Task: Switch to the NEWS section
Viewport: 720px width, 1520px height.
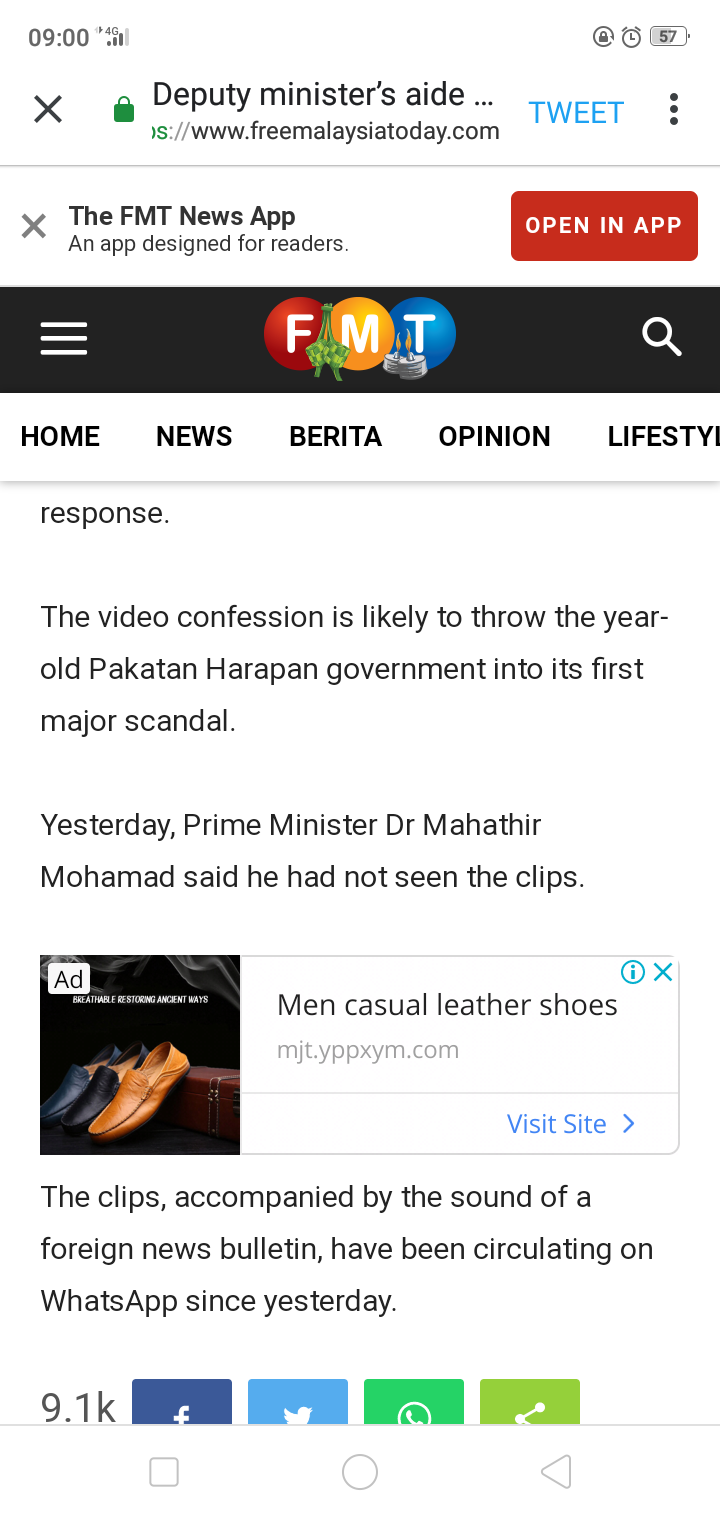Action: (x=194, y=437)
